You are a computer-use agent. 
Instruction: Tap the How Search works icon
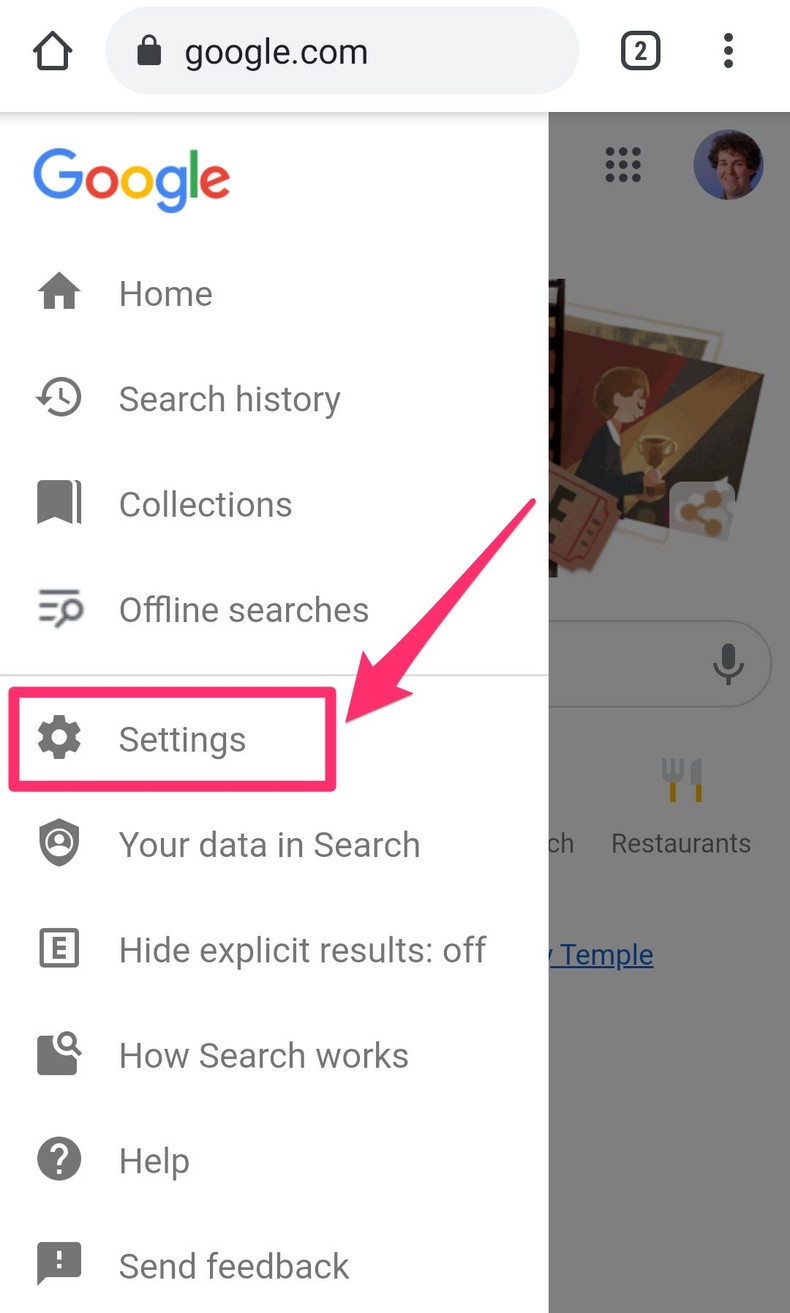point(59,1054)
